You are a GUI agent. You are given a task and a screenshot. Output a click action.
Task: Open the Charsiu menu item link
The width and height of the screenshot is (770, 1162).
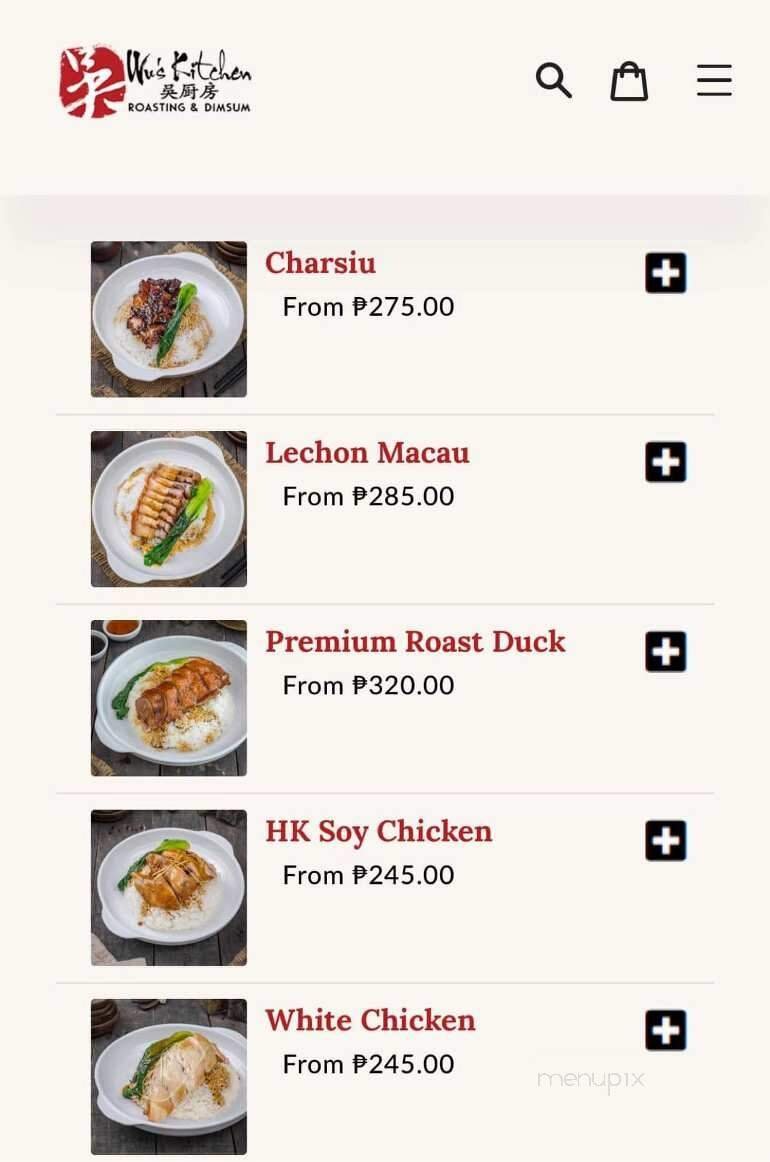320,264
